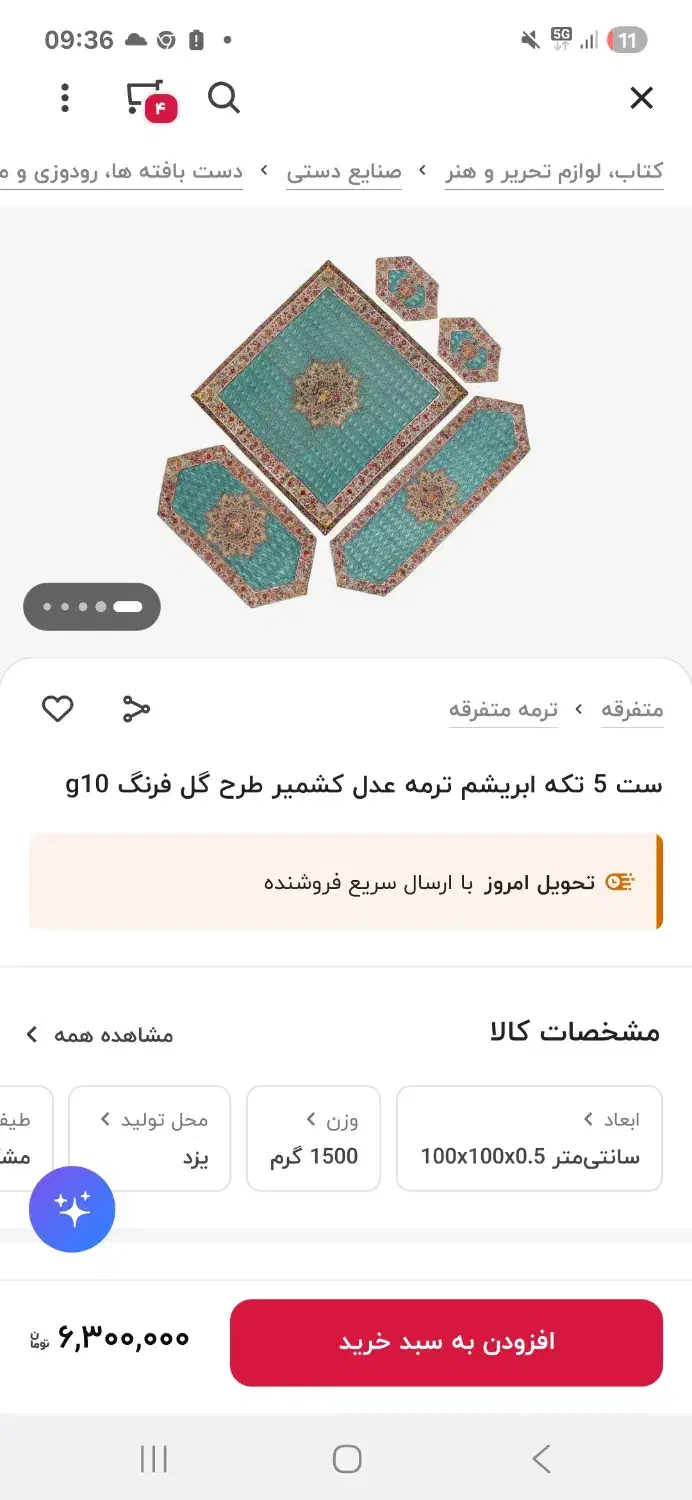Close the product page

coord(641,98)
